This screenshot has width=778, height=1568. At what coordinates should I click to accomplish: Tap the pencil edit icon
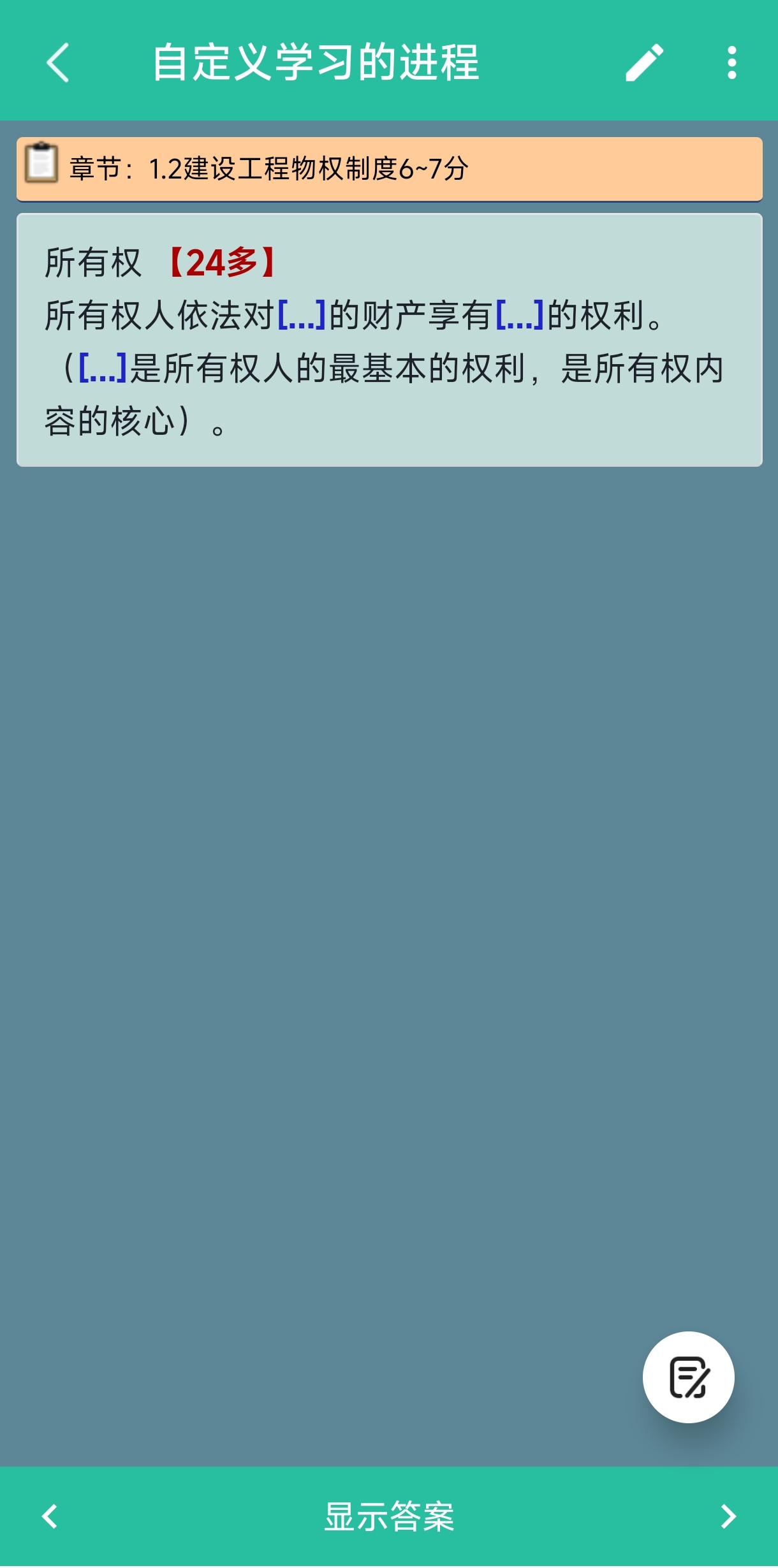(x=644, y=62)
